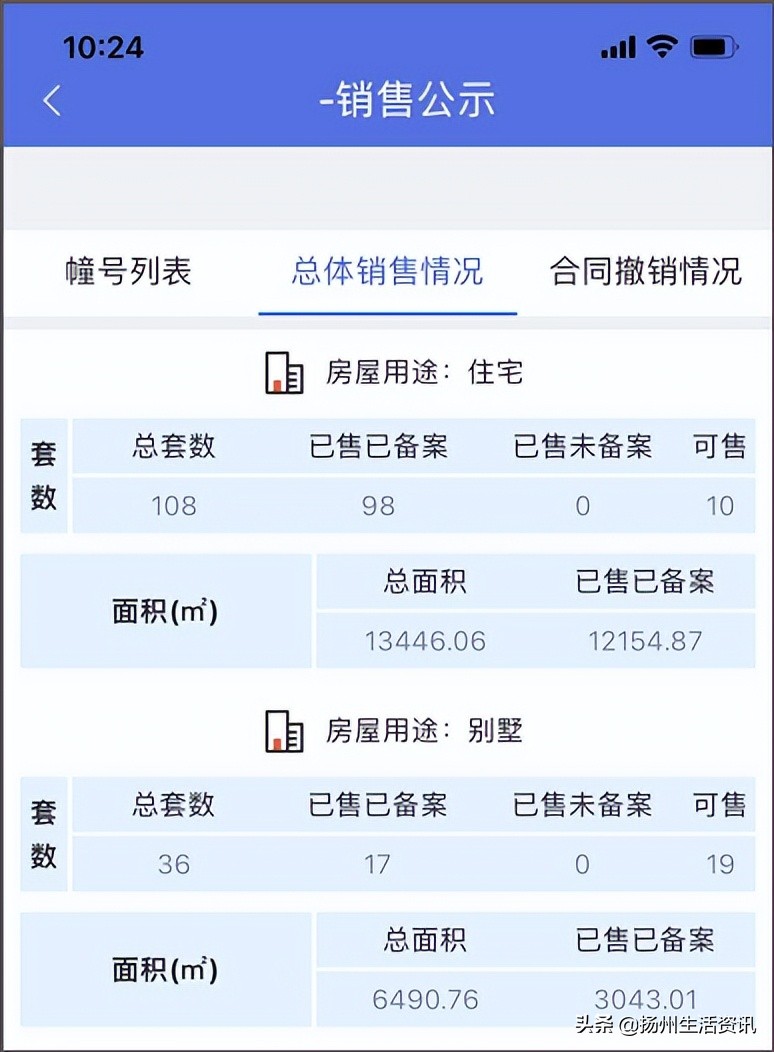Image resolution: width=774 pixels, height=1052 pixels.
Task: Tap the 已售已备案 value 98
Action: 377,506
